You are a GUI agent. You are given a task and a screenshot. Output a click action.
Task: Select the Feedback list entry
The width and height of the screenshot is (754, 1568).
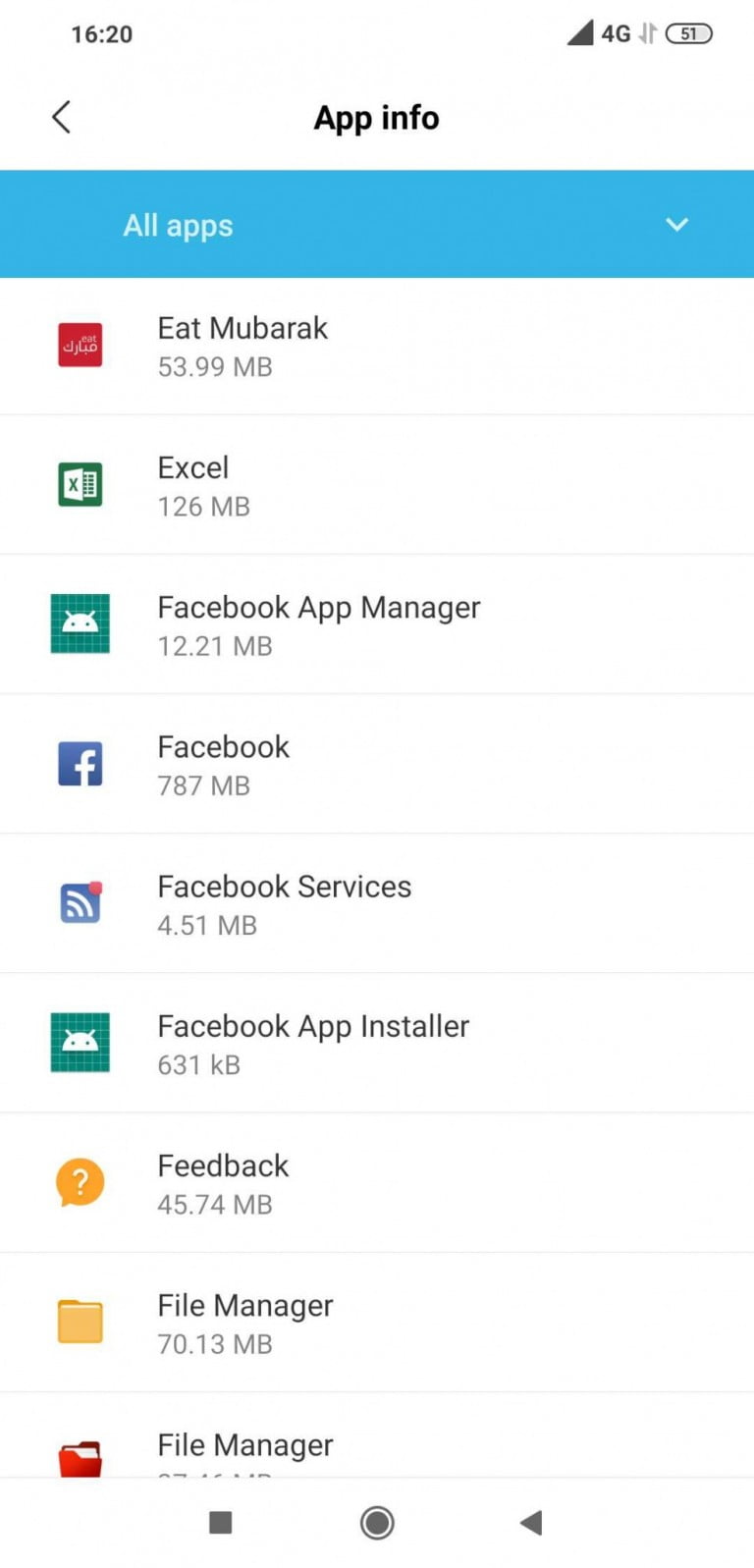(x=376, y=1182)
